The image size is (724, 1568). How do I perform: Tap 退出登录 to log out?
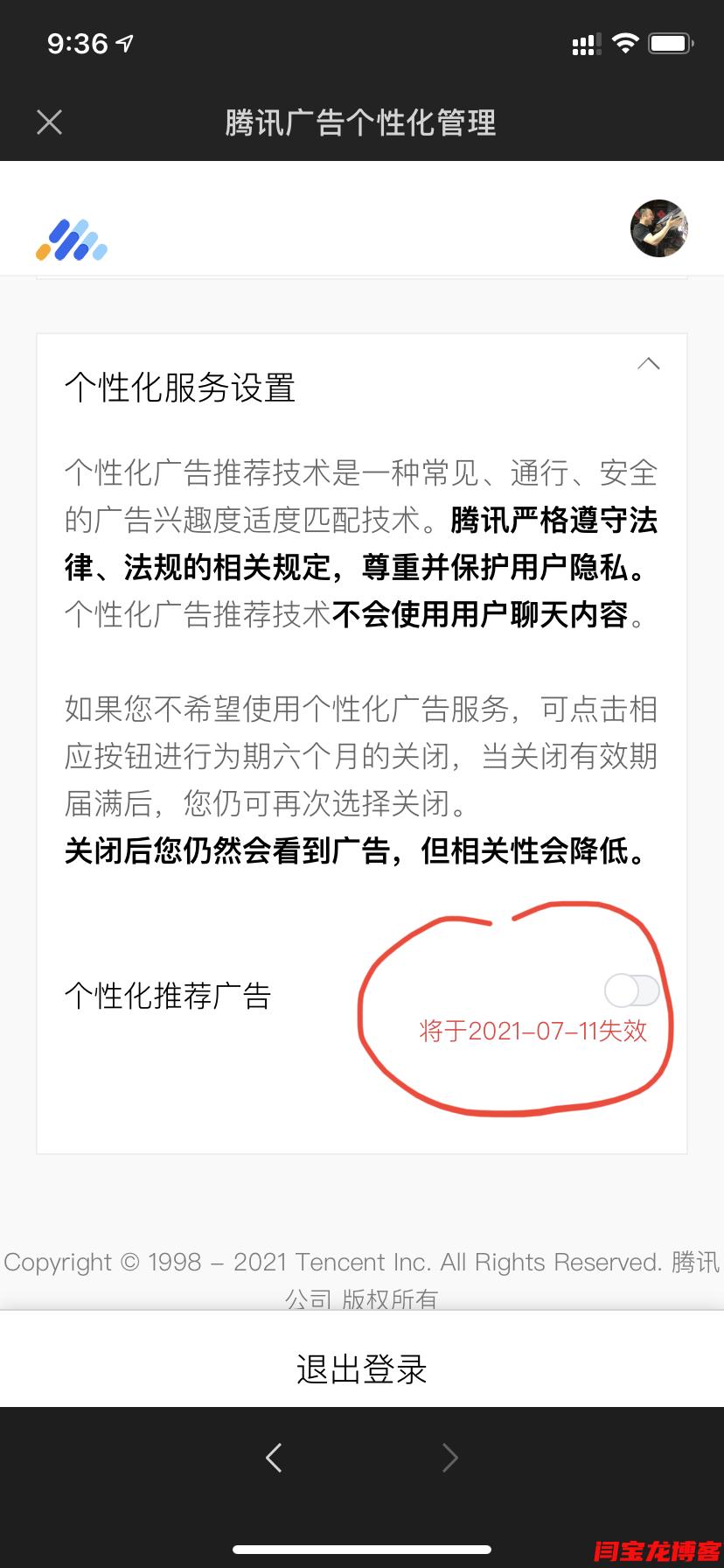(361, 1369)
